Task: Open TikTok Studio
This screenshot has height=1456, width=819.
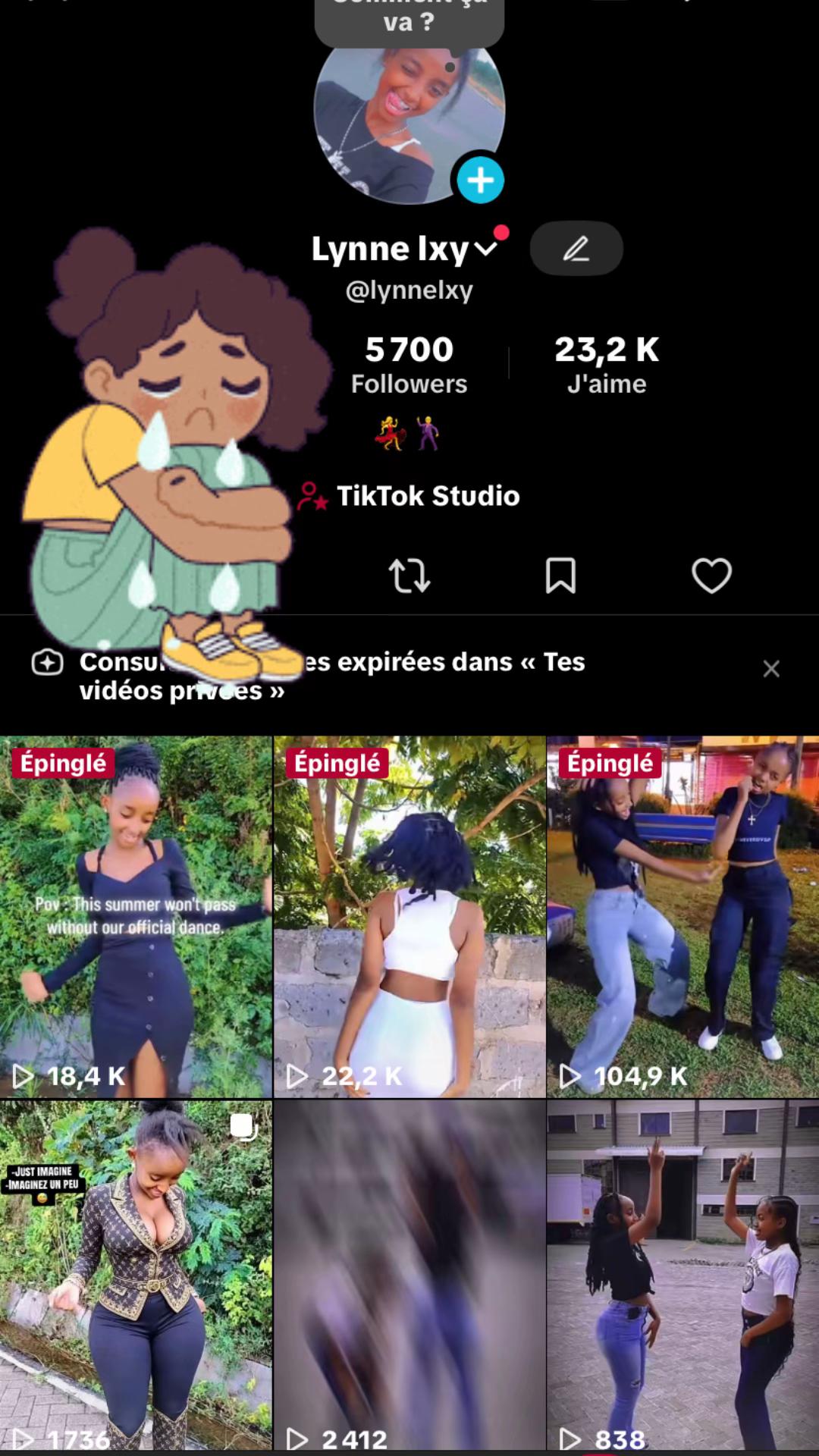Action: click(x=409, y=496)
